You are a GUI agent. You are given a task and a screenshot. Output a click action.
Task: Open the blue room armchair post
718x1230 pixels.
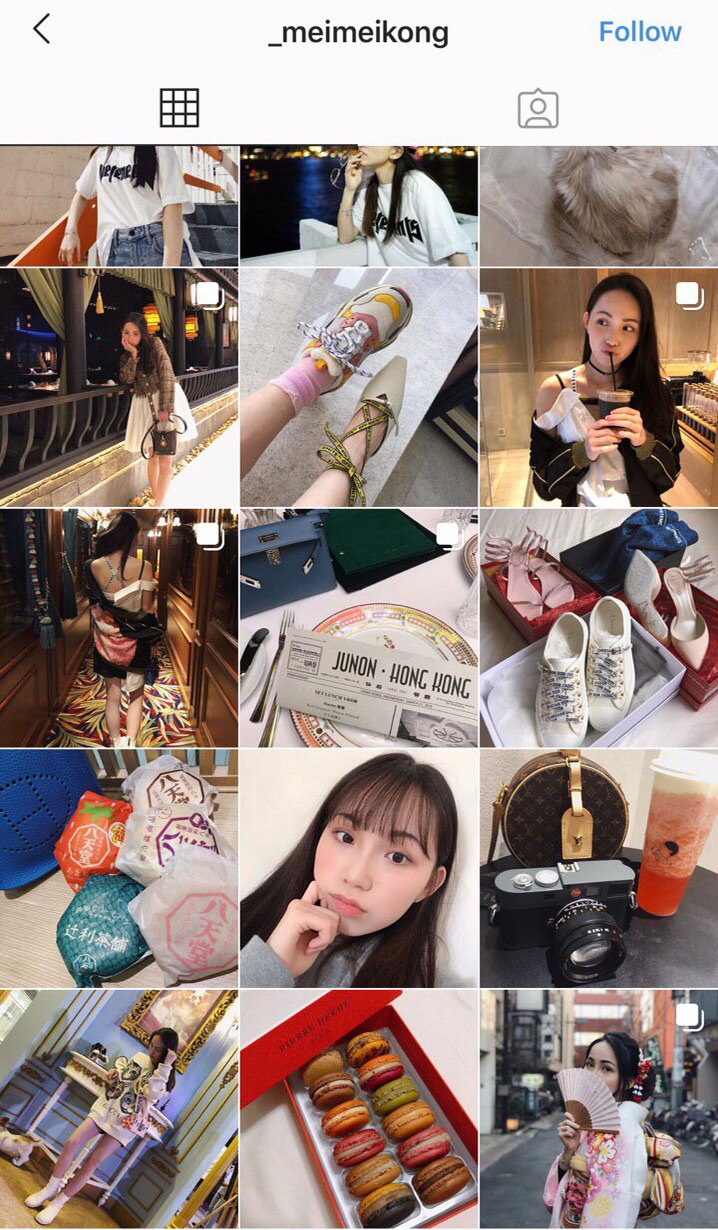click(x=119, y=1108)
